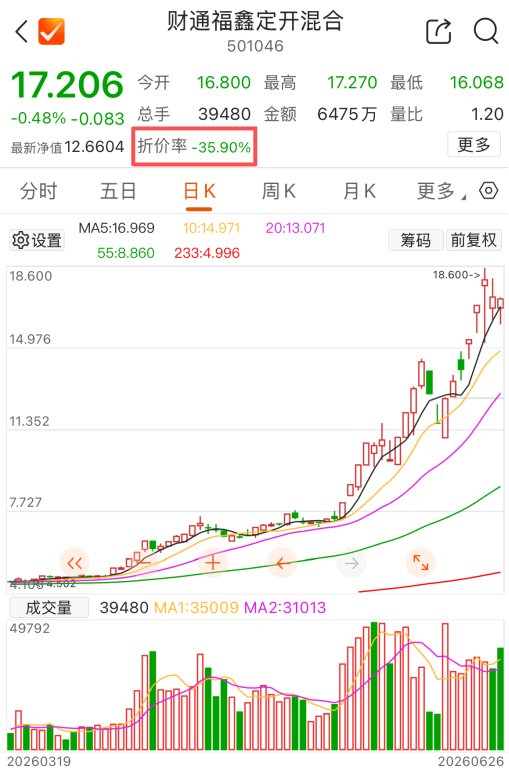Expand the 更多 chart period dropdown
The height and width of the screenshot is (770, 509).
point(441,191)
